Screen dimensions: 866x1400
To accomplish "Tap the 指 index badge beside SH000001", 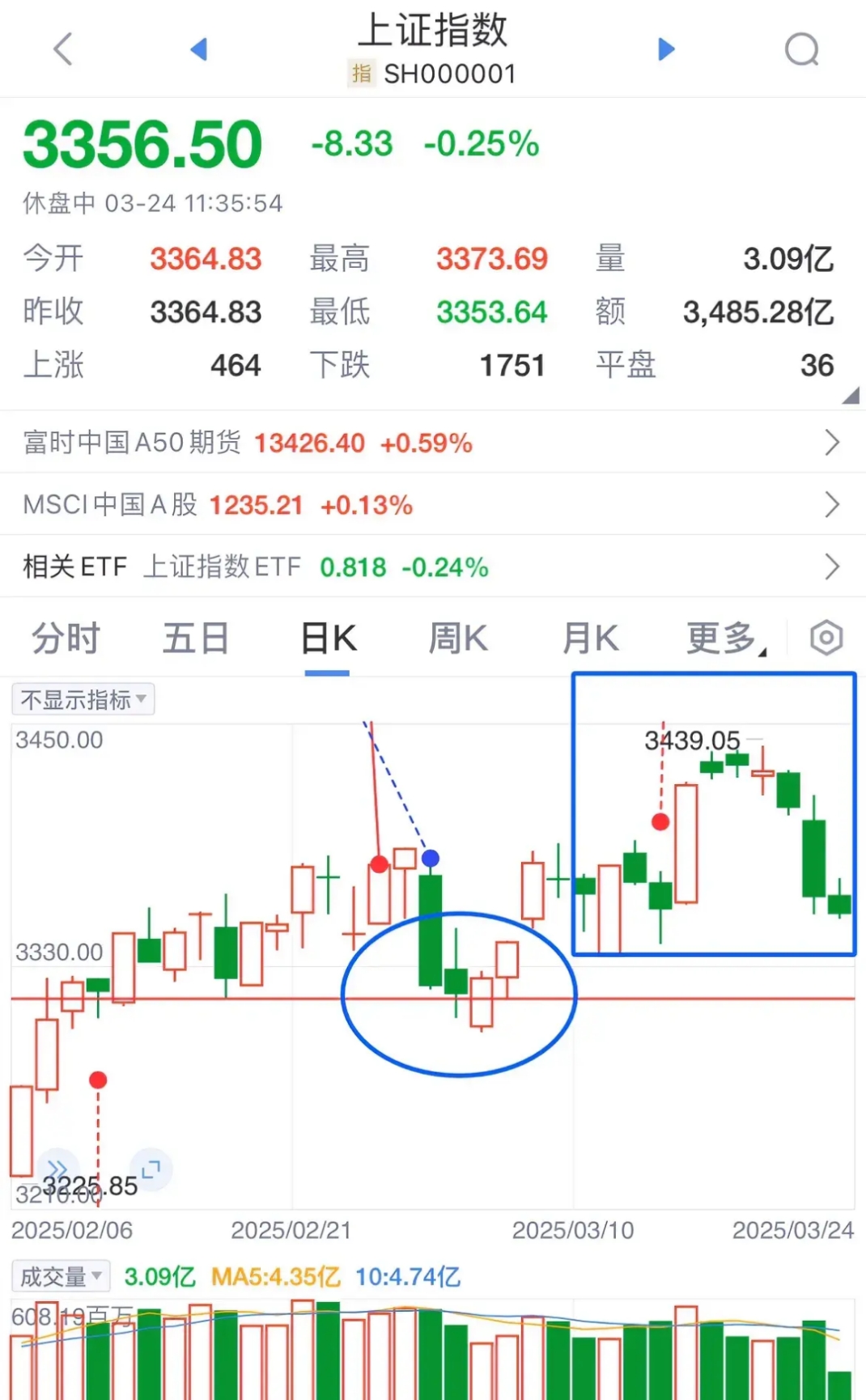I will click(x=362, y=74).
